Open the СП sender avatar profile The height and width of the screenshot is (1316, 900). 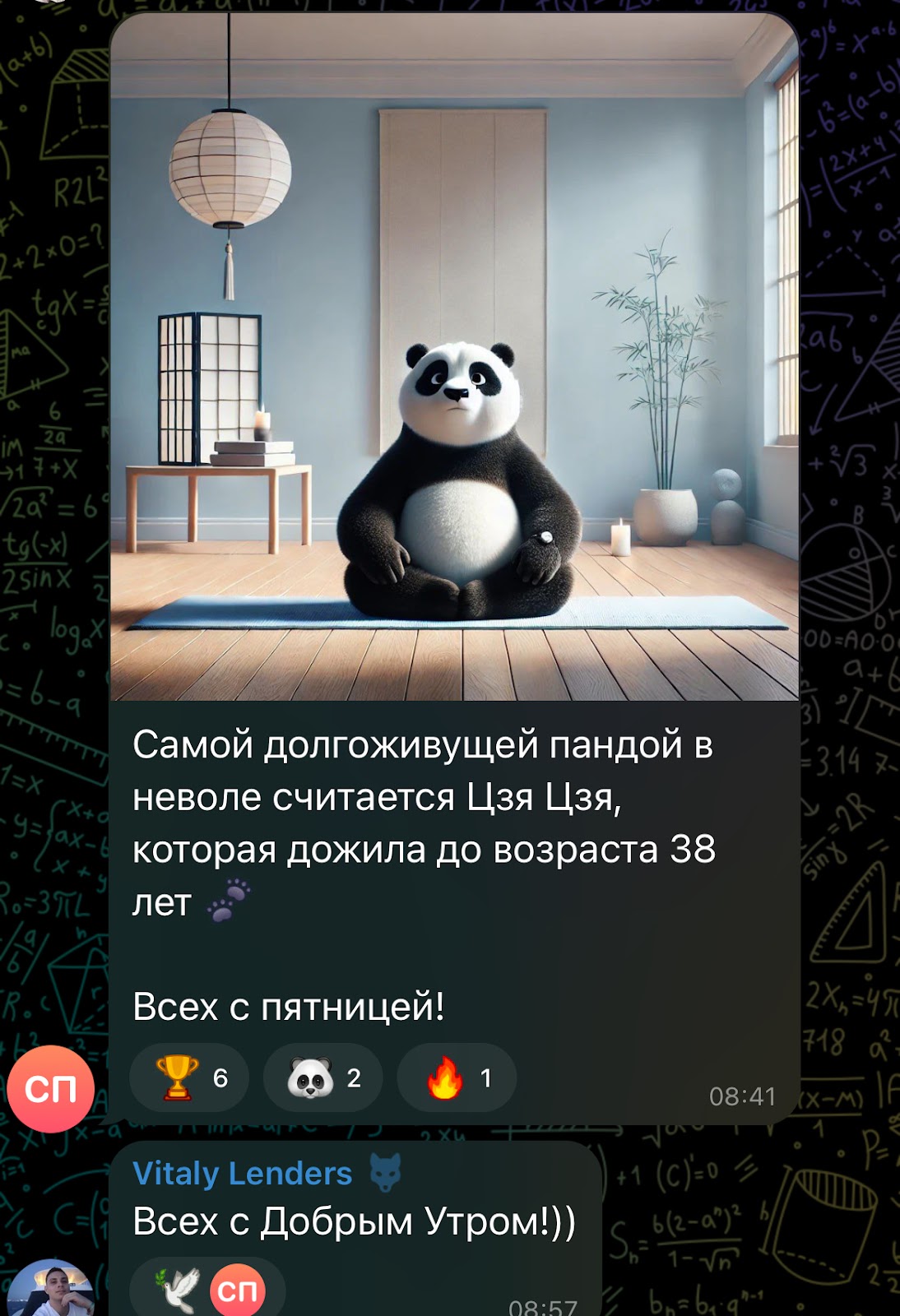point(51,1089)
